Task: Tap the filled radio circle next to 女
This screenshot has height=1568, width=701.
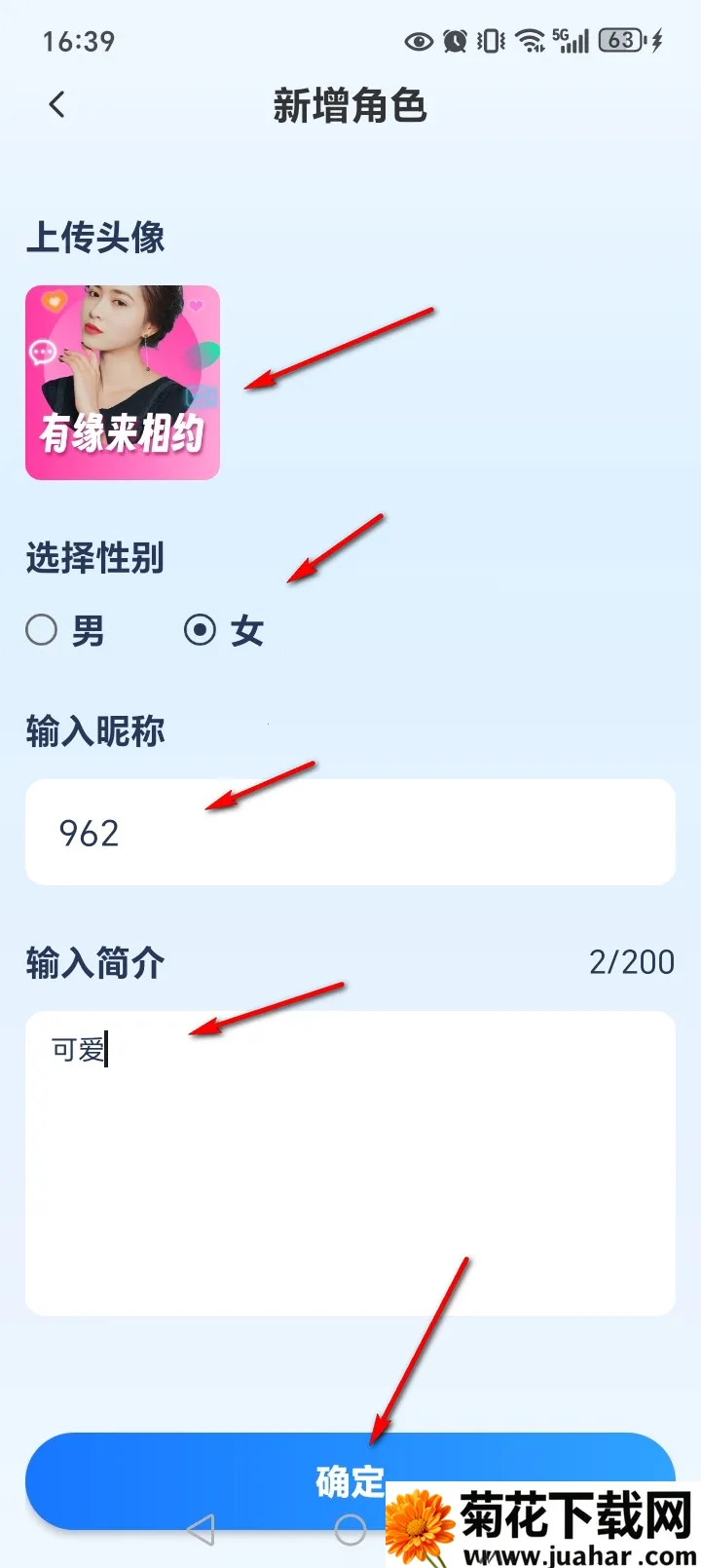Action: pos(201,631)
